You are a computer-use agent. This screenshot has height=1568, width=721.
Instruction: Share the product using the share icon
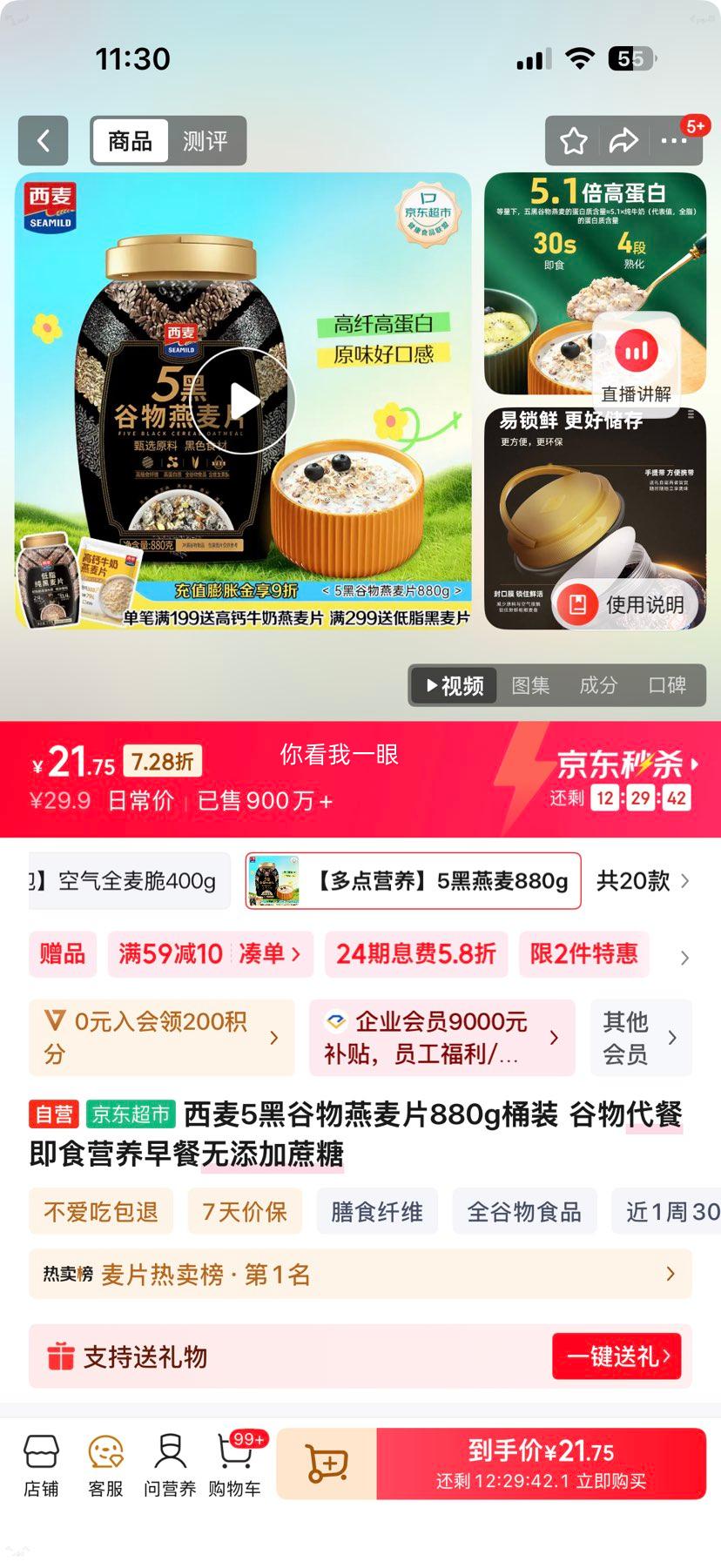tap(624, 140)
